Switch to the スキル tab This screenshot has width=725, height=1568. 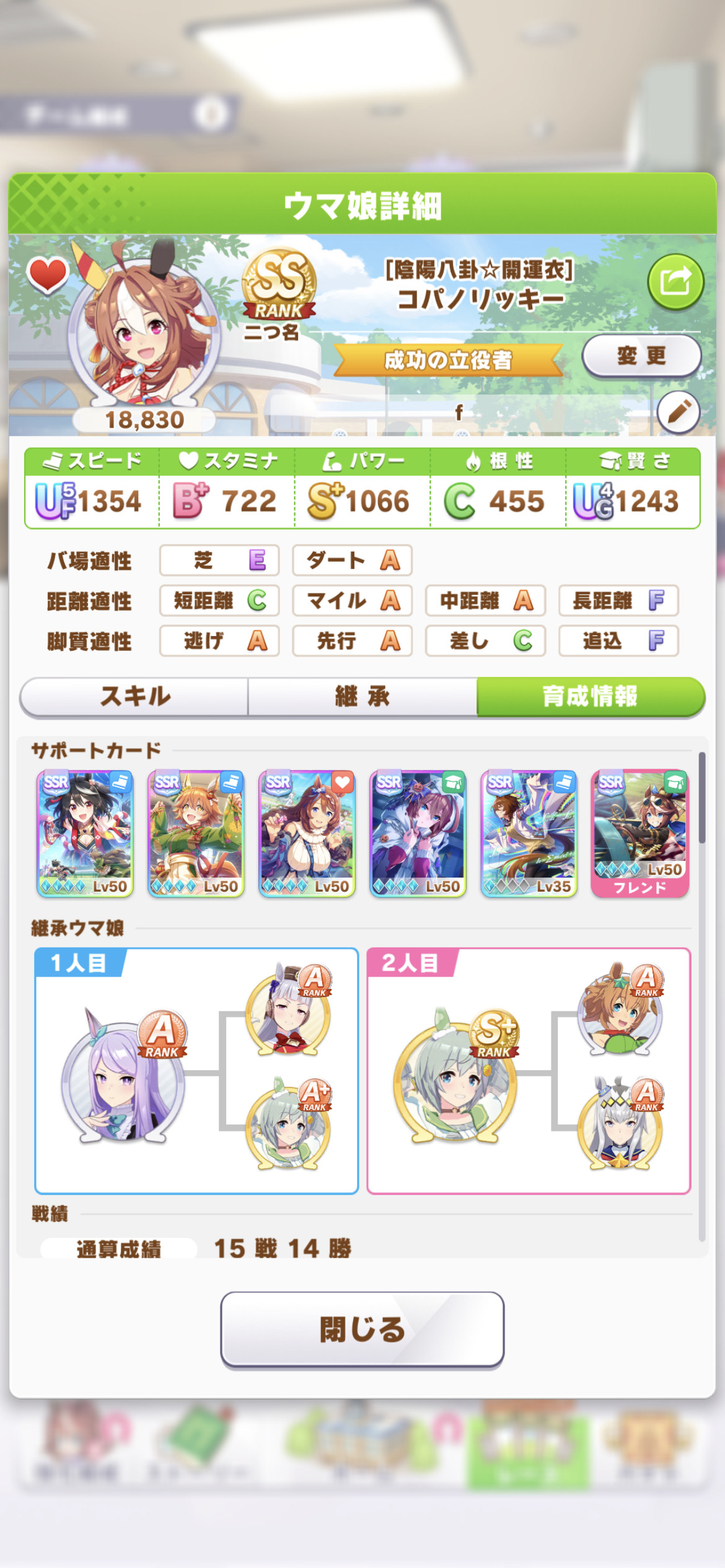click(134, 697)
